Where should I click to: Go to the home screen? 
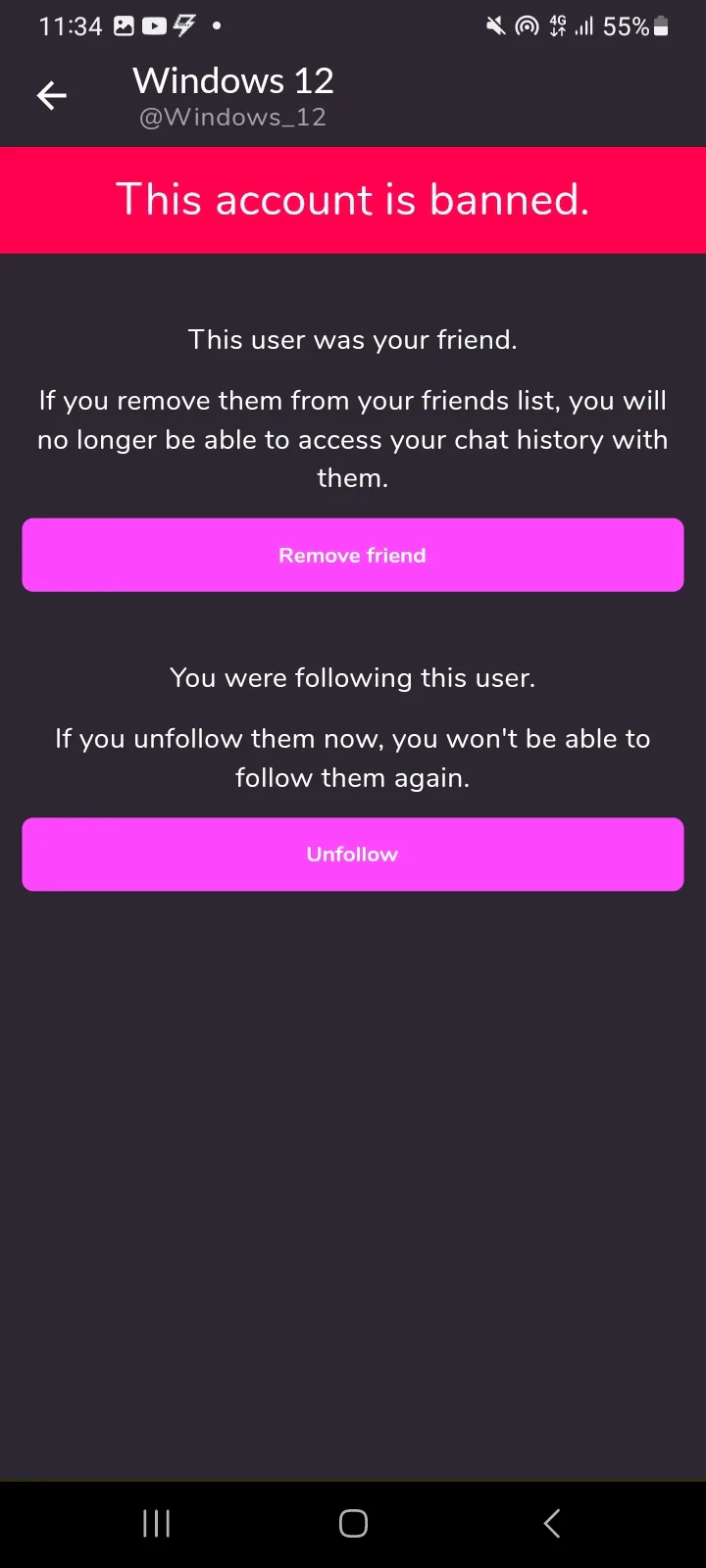(353, 1523)
